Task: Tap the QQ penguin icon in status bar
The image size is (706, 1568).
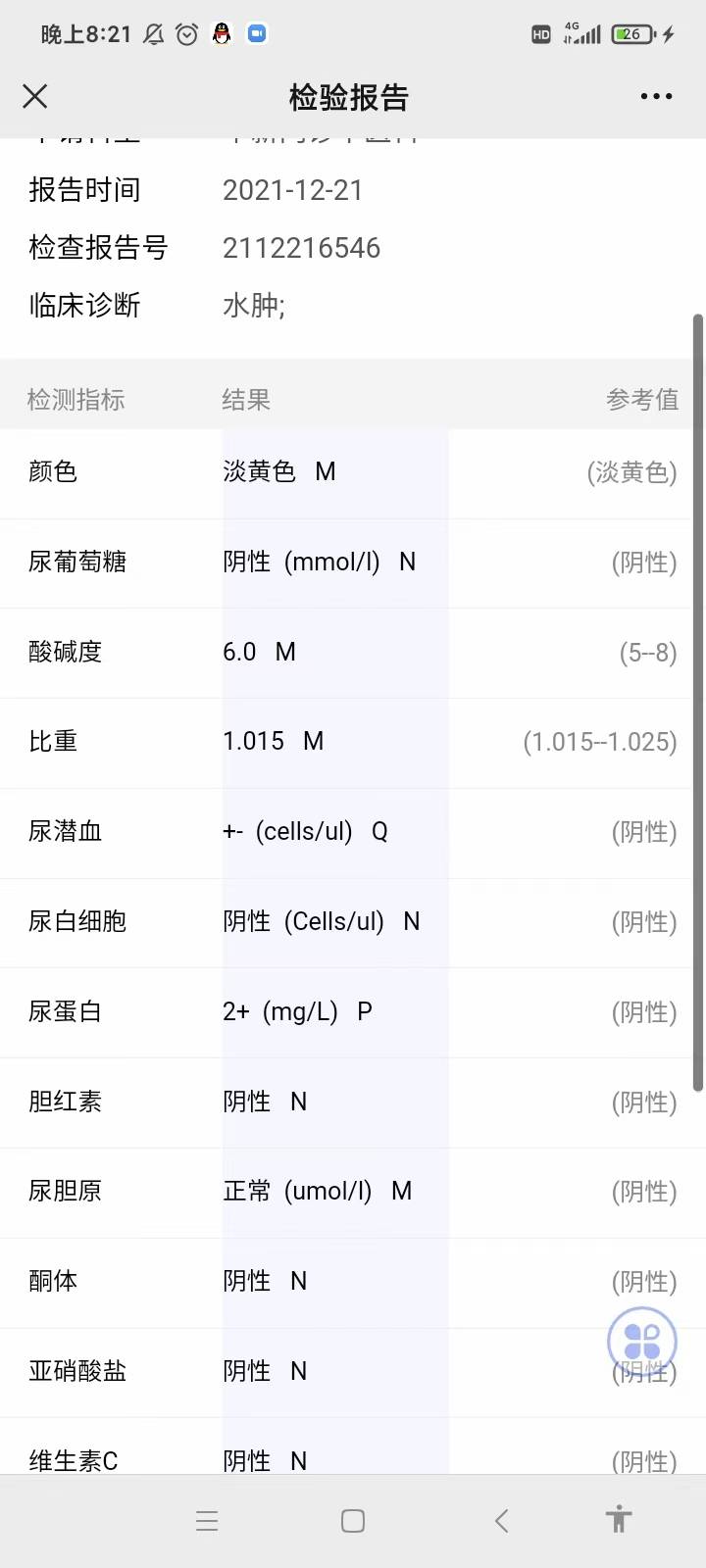Action: 222,32
